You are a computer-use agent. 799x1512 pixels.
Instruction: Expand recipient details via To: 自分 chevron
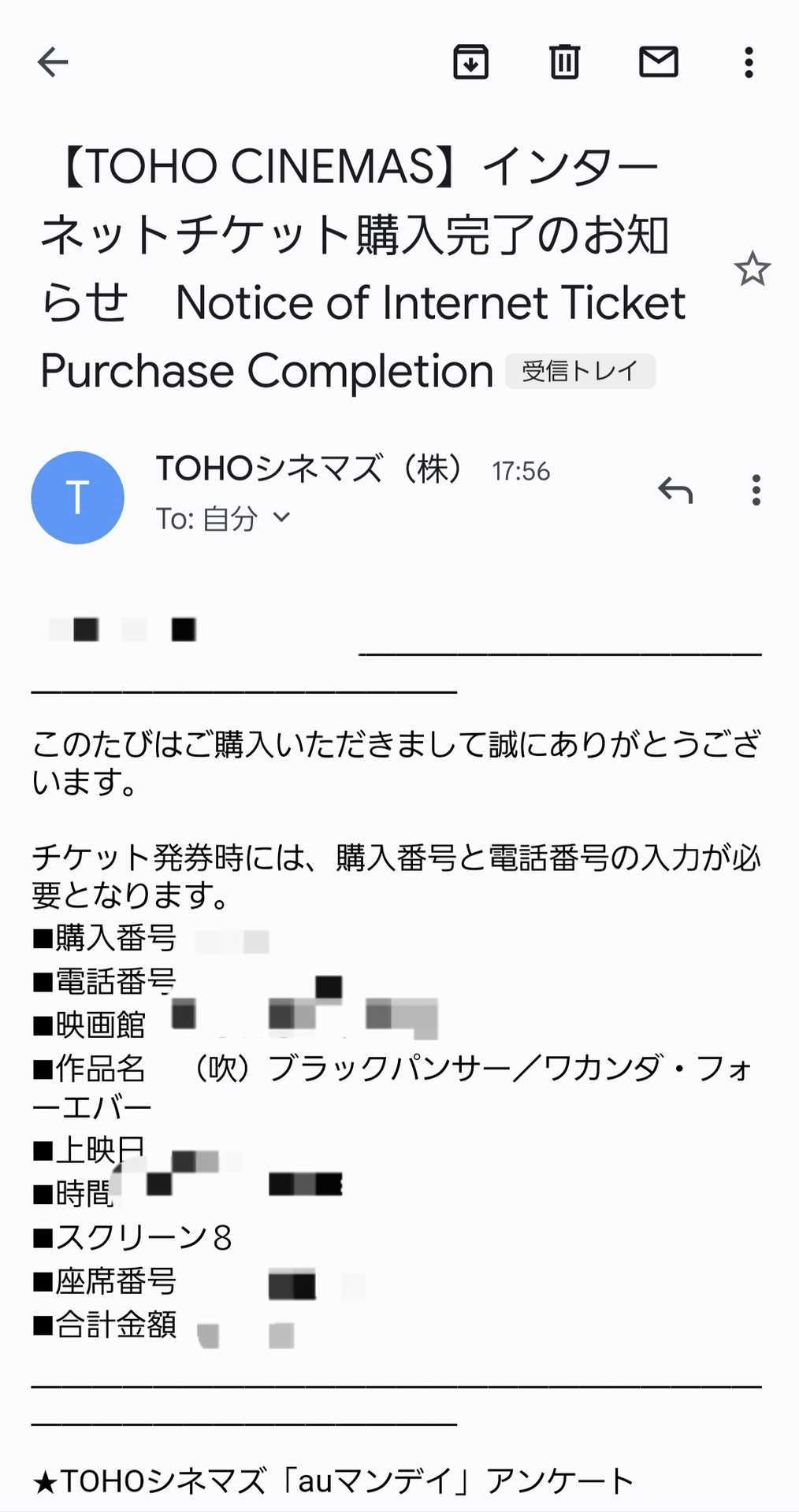point(281,518)
